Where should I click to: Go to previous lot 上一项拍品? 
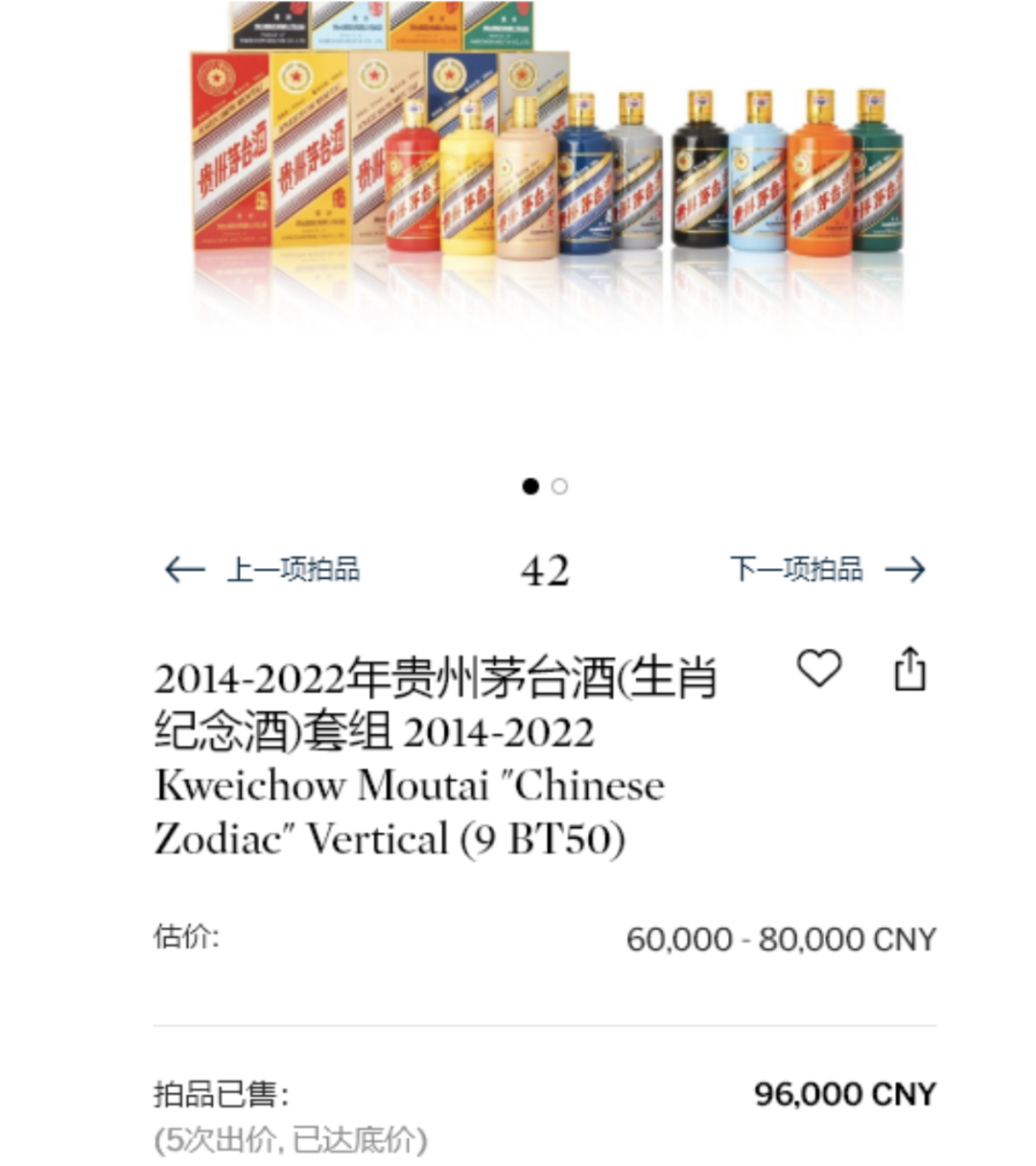(x=262, y=569)
